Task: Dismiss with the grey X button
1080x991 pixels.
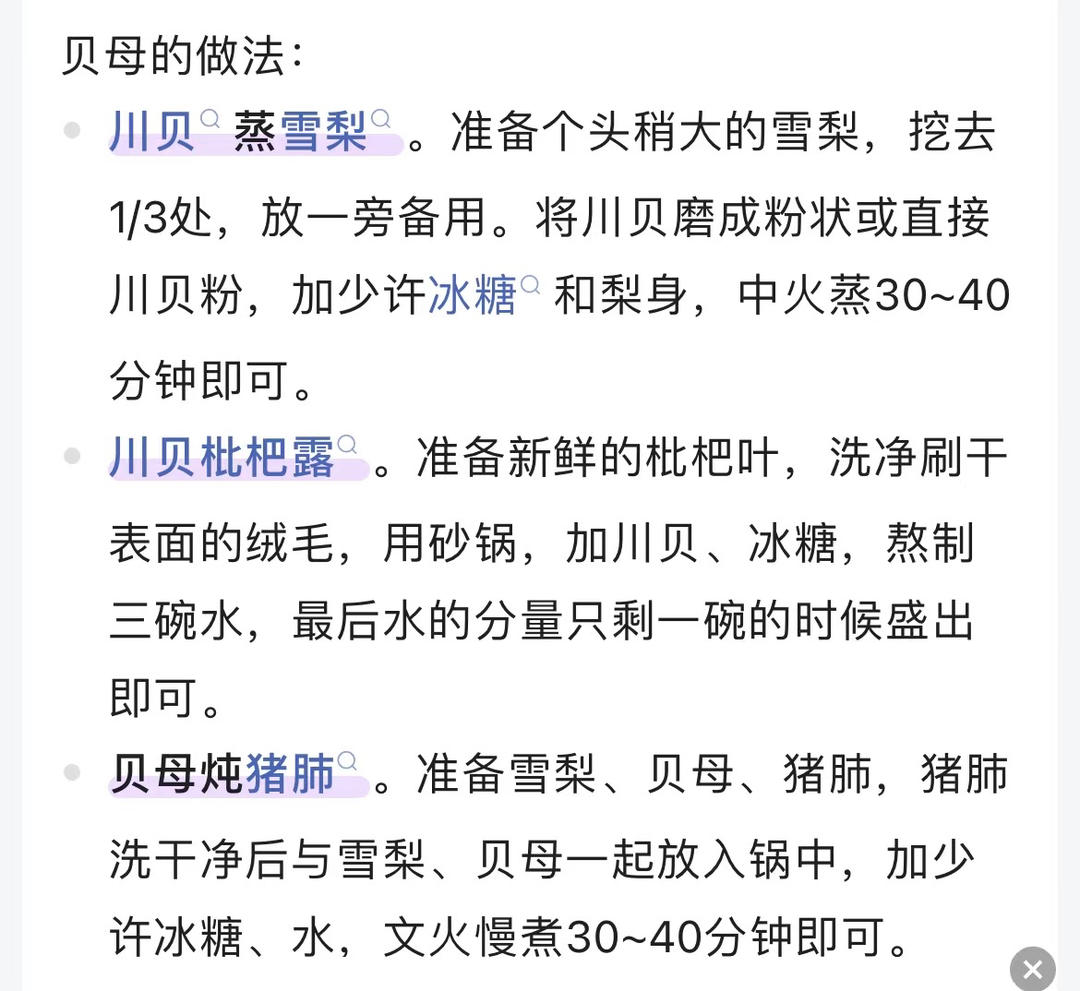Action: (x=1032, y=969)
